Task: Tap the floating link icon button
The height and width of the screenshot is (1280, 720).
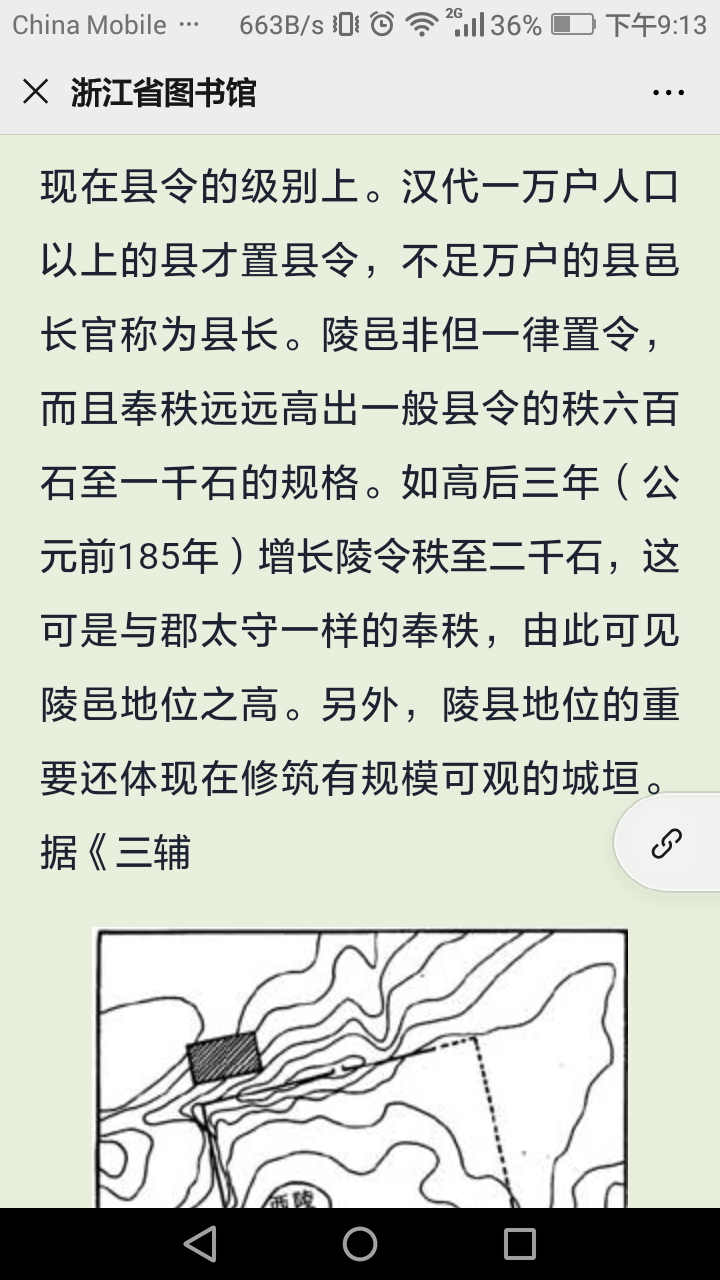Action: 667,844
